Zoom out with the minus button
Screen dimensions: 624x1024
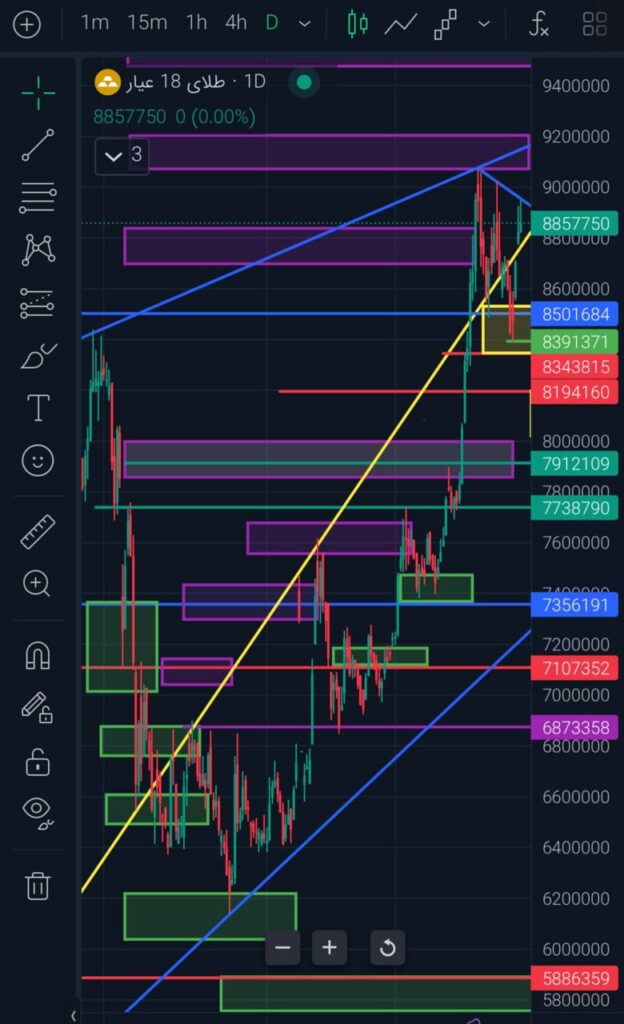(x=283, y=947)
